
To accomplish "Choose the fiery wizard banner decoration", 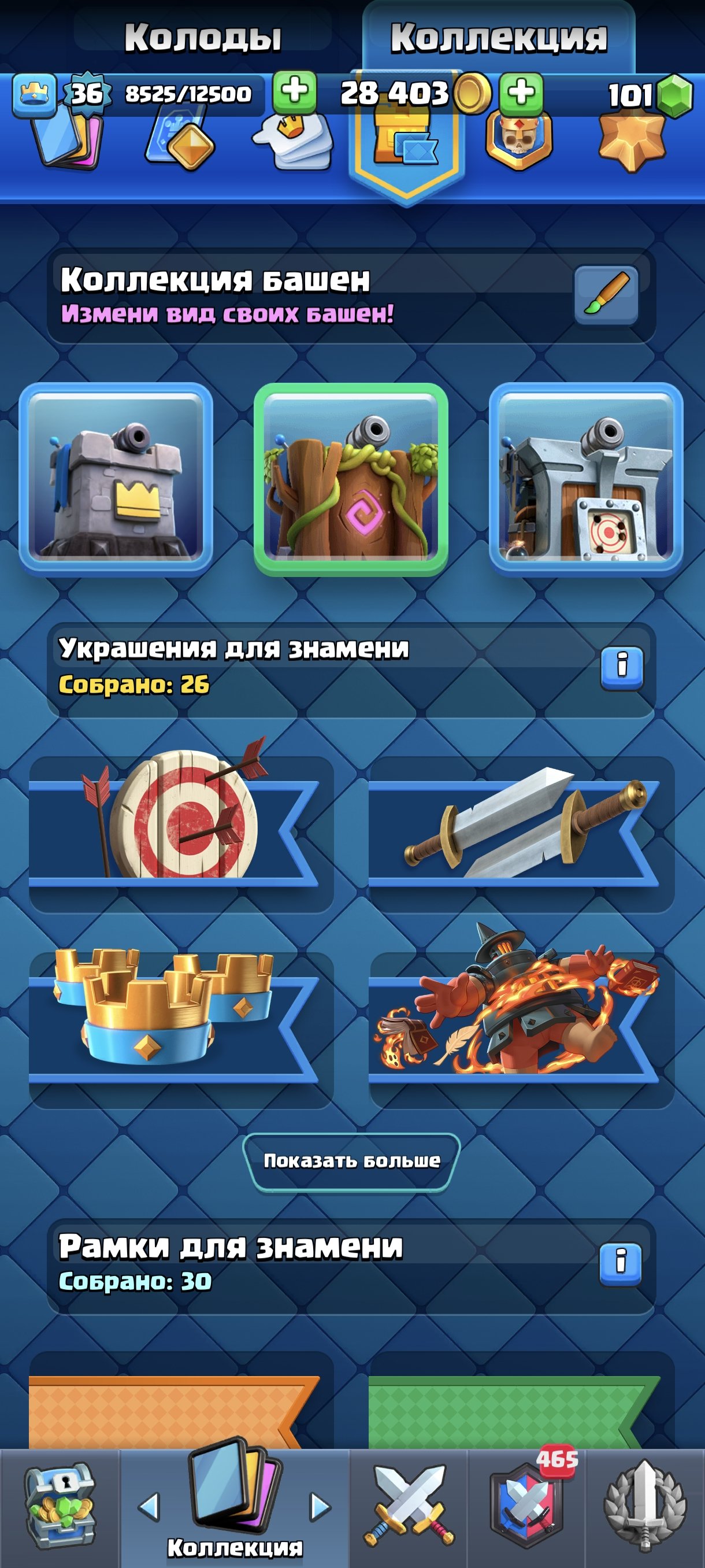I will (521, 1023).
